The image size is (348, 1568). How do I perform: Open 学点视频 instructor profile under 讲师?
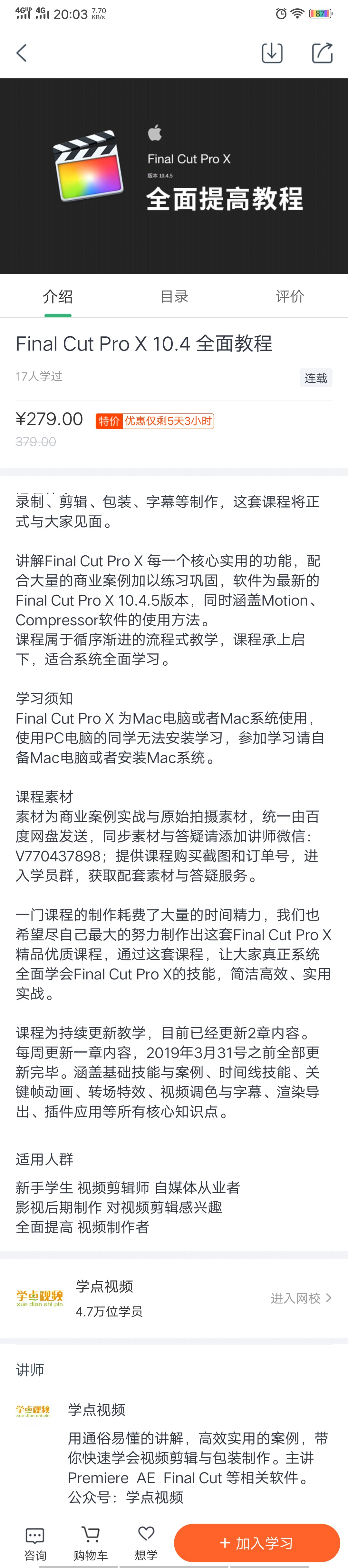click(96, 1410)
